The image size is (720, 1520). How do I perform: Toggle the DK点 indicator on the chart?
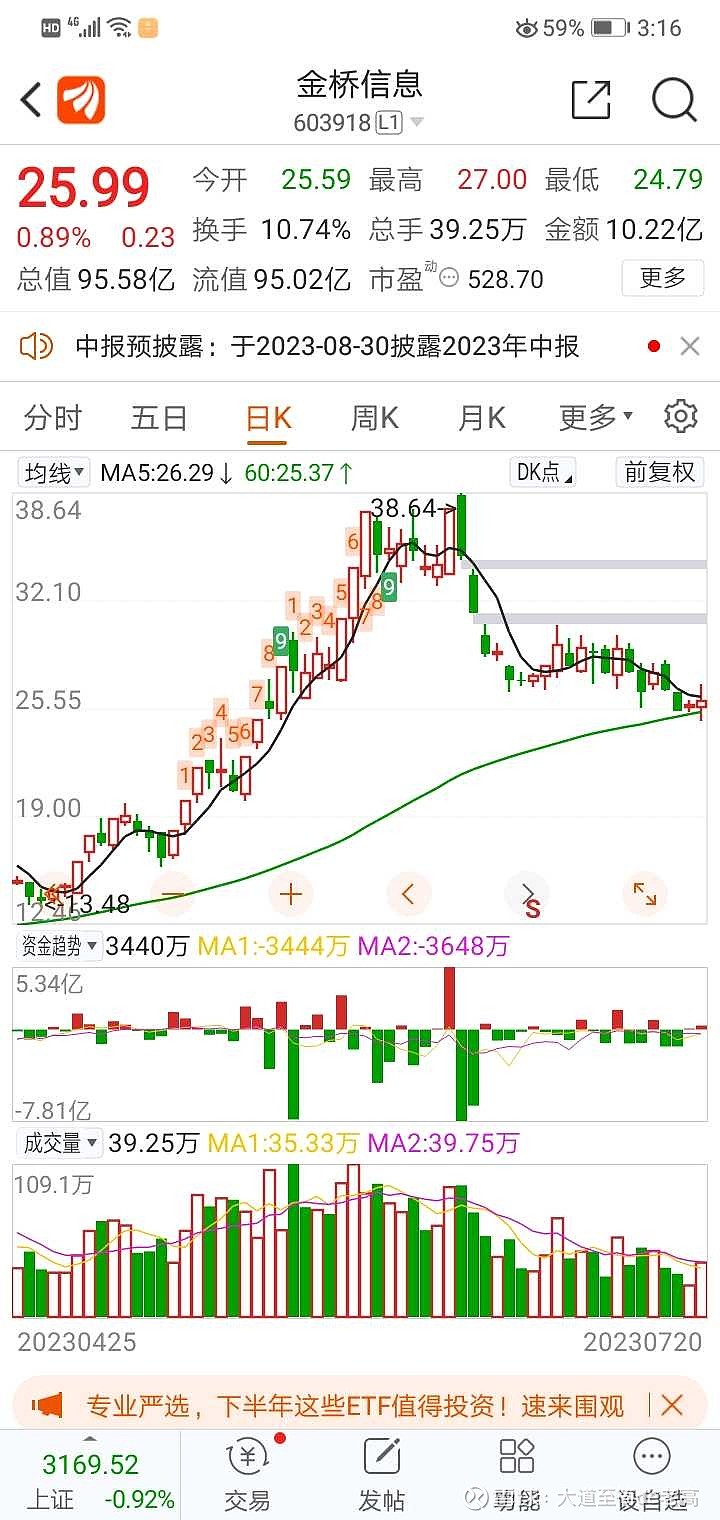point(540,472)
